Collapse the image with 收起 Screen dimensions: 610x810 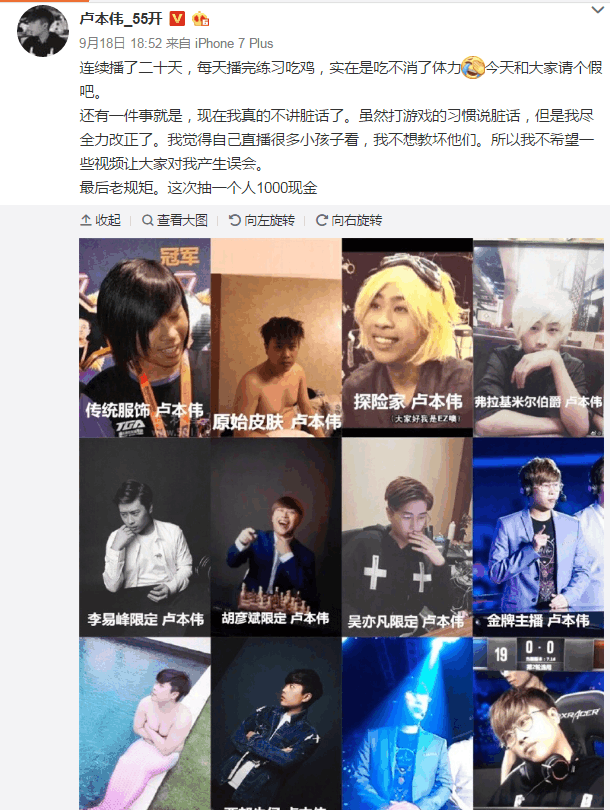(x=101, y=220)
